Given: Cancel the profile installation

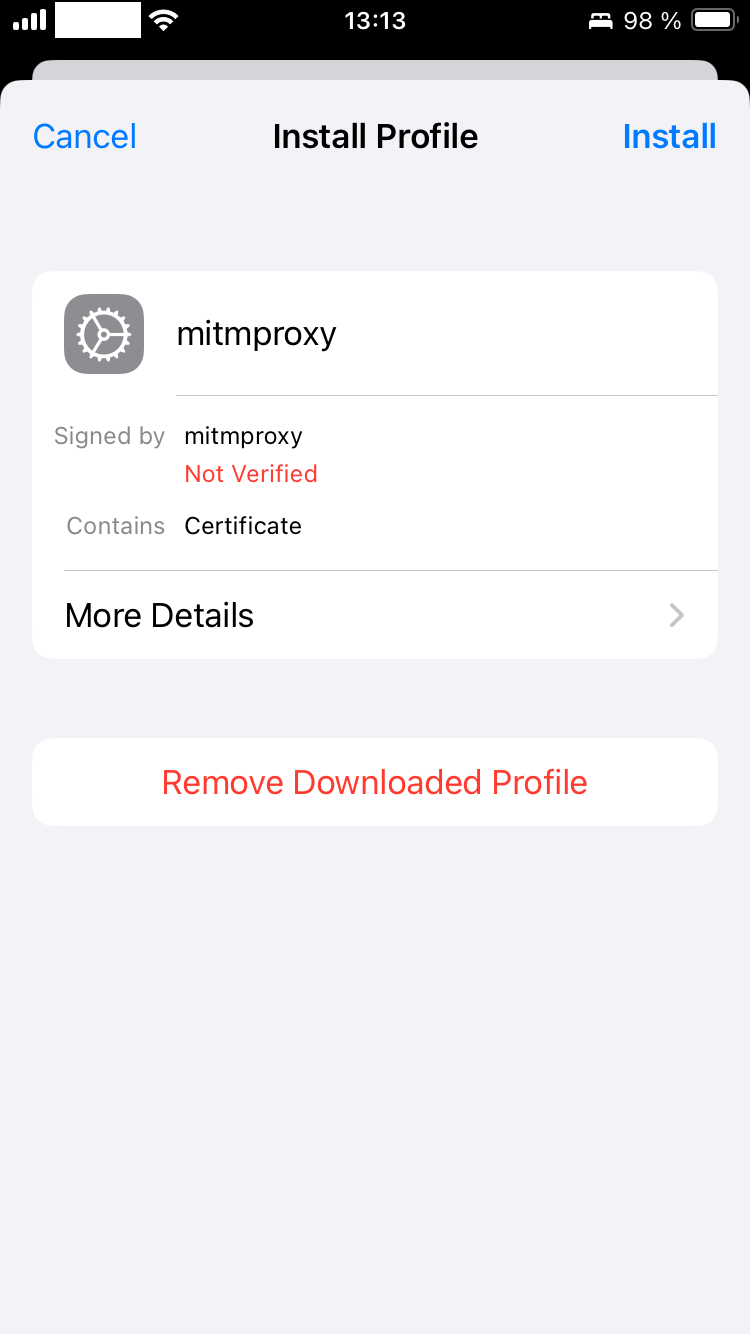Looking at the screenshot, I should tap(85, 137).
